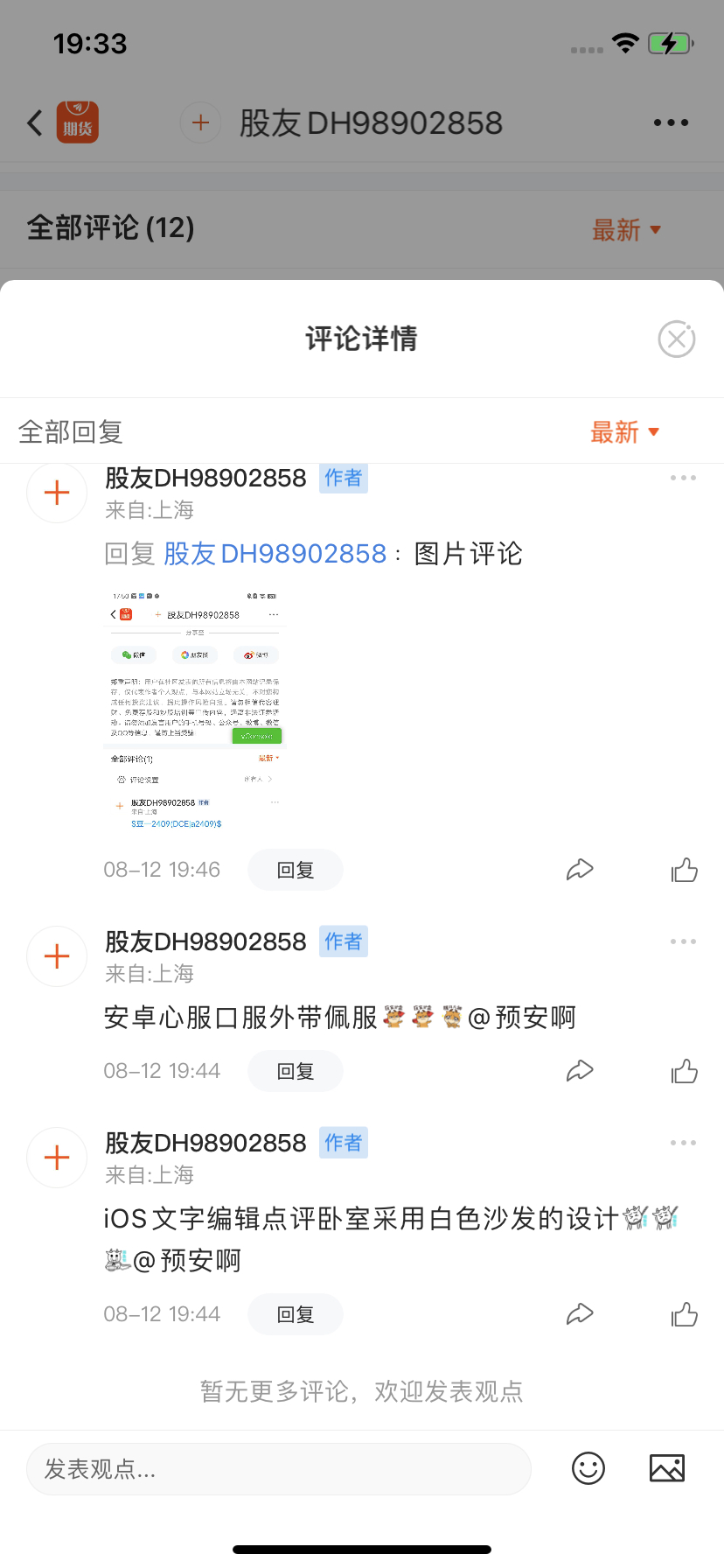The height and width of the screenshot is (1568, 724).
Task: Tap the 发表观点 input field
Action: [x=278, y=1469]
